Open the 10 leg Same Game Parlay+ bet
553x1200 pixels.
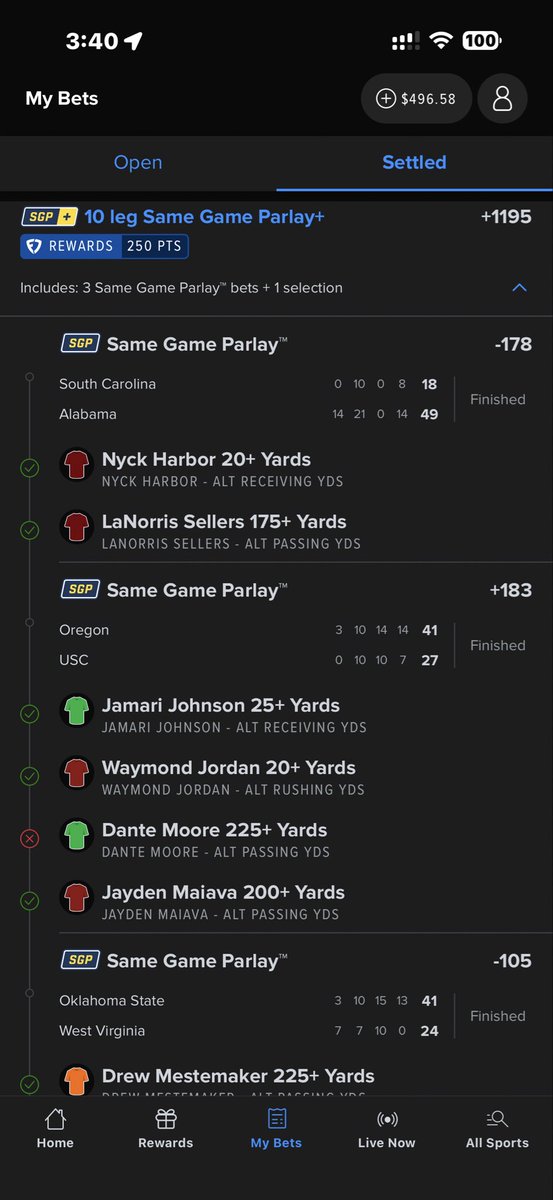click(204, 216)
